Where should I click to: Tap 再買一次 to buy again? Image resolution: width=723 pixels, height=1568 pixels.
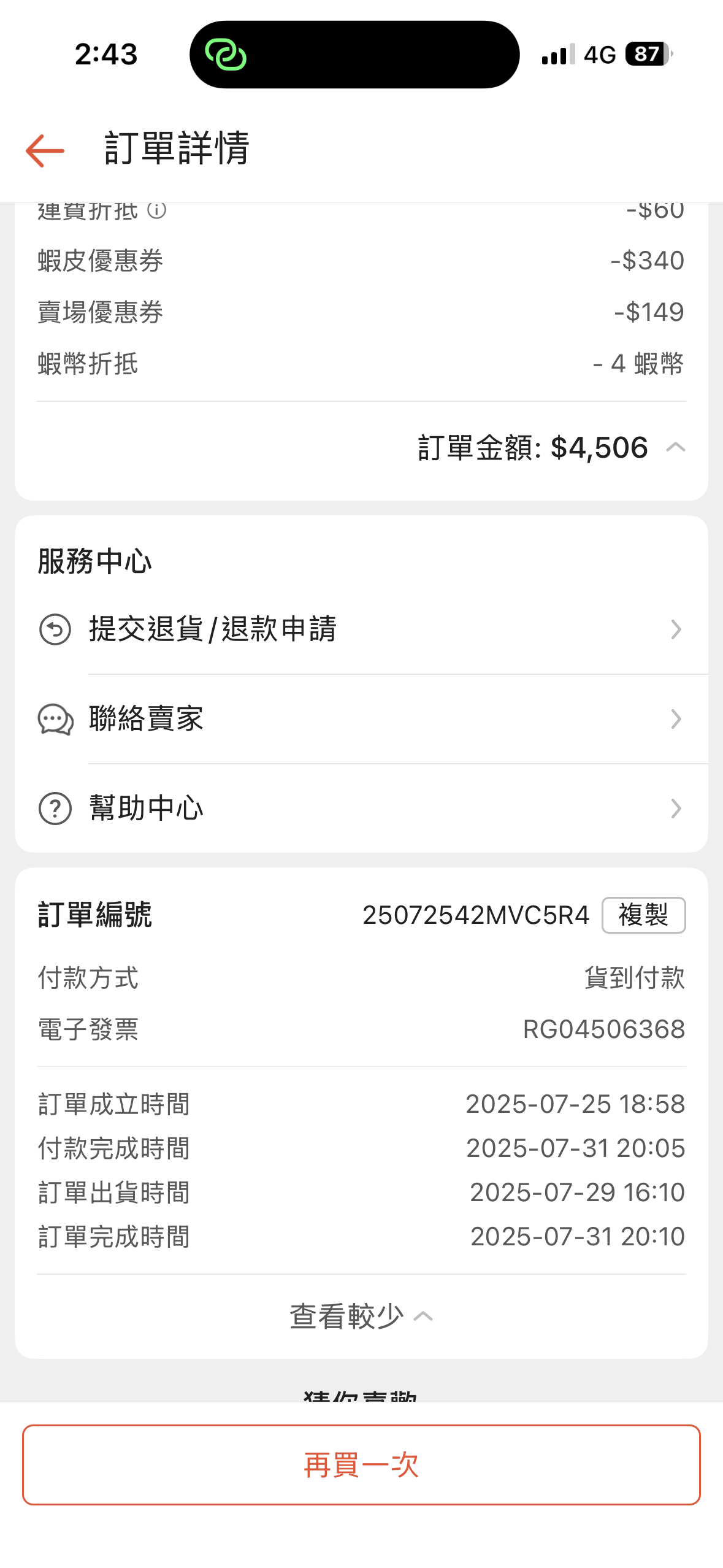point(361,1465)
